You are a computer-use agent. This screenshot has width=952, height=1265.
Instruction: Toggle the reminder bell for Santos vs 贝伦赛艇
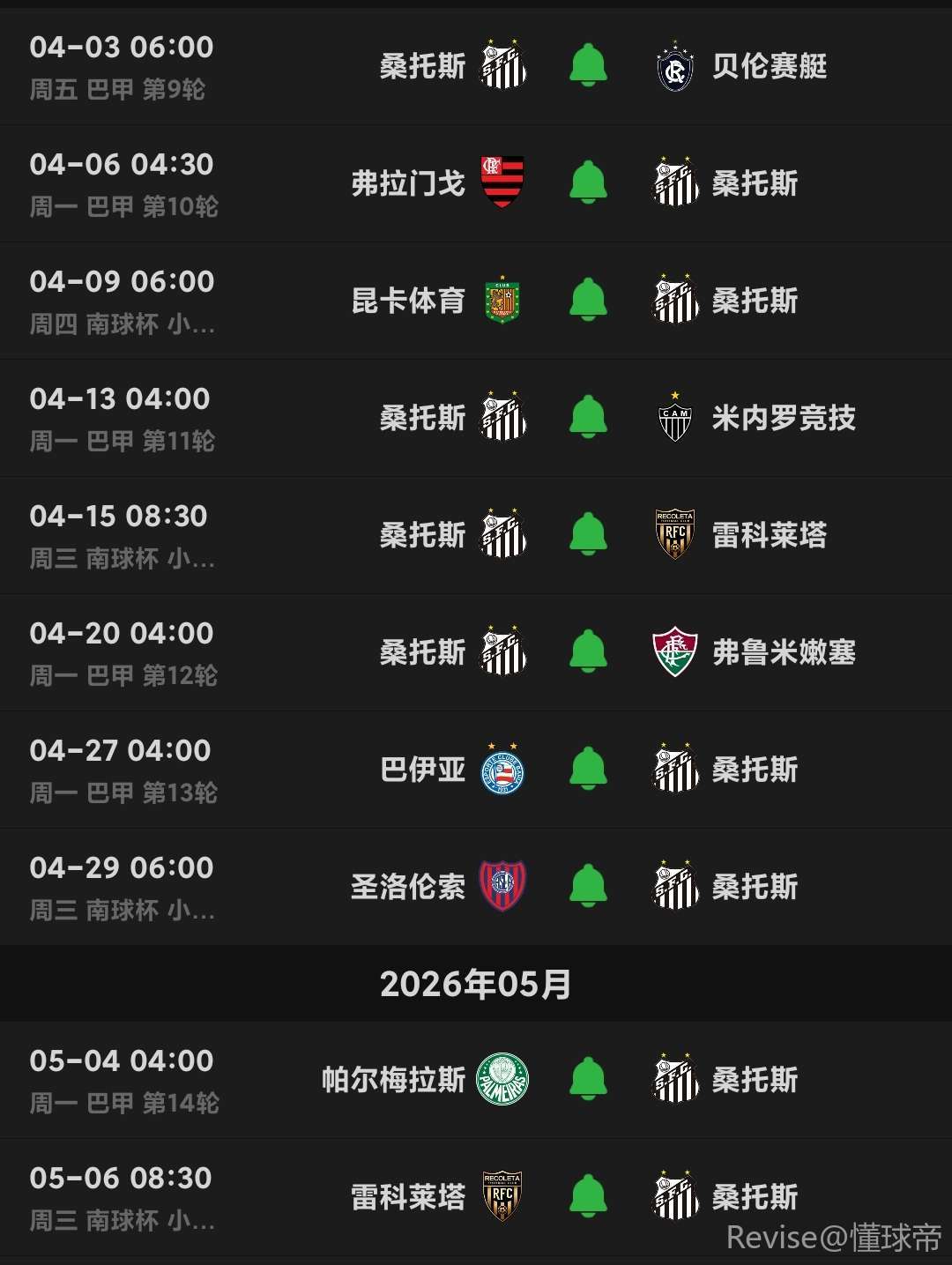point(588,66)
